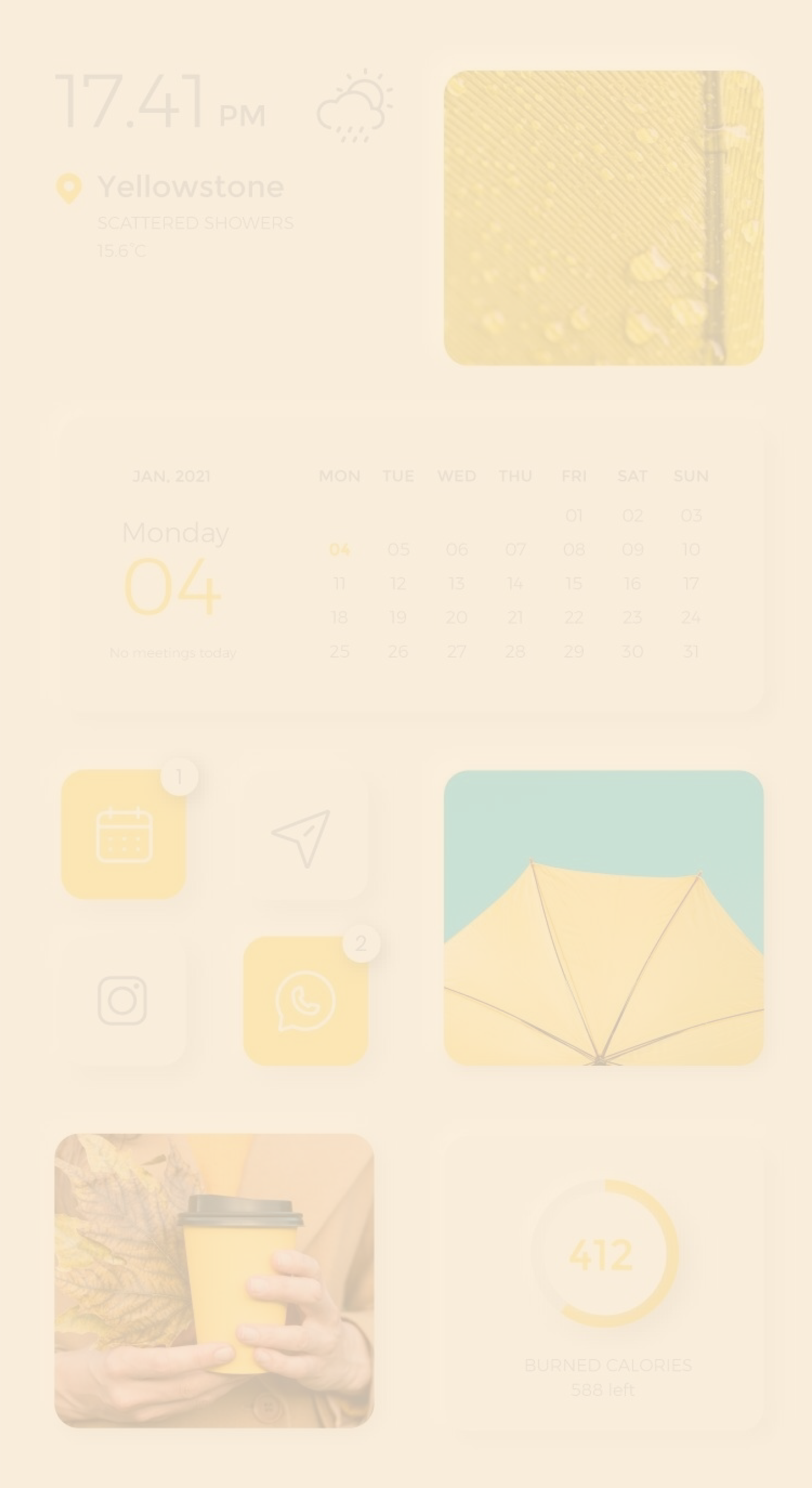The width and height of the screenshot is (812, 1488).
Task: Open the calendar app icon with badge 1
Action: click(124, 834)
